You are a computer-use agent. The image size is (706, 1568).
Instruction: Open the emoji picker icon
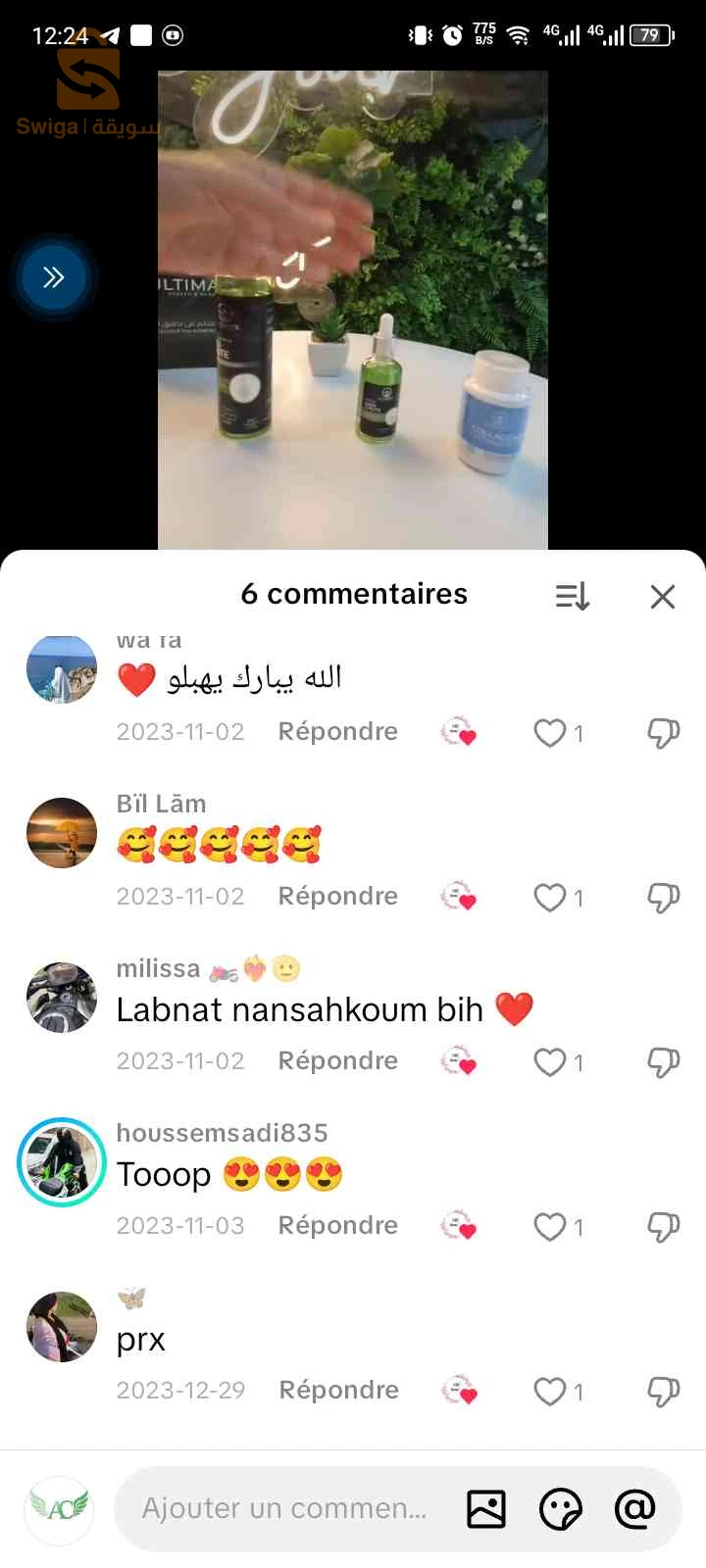pyautogui.click(x=560, y=1509)
